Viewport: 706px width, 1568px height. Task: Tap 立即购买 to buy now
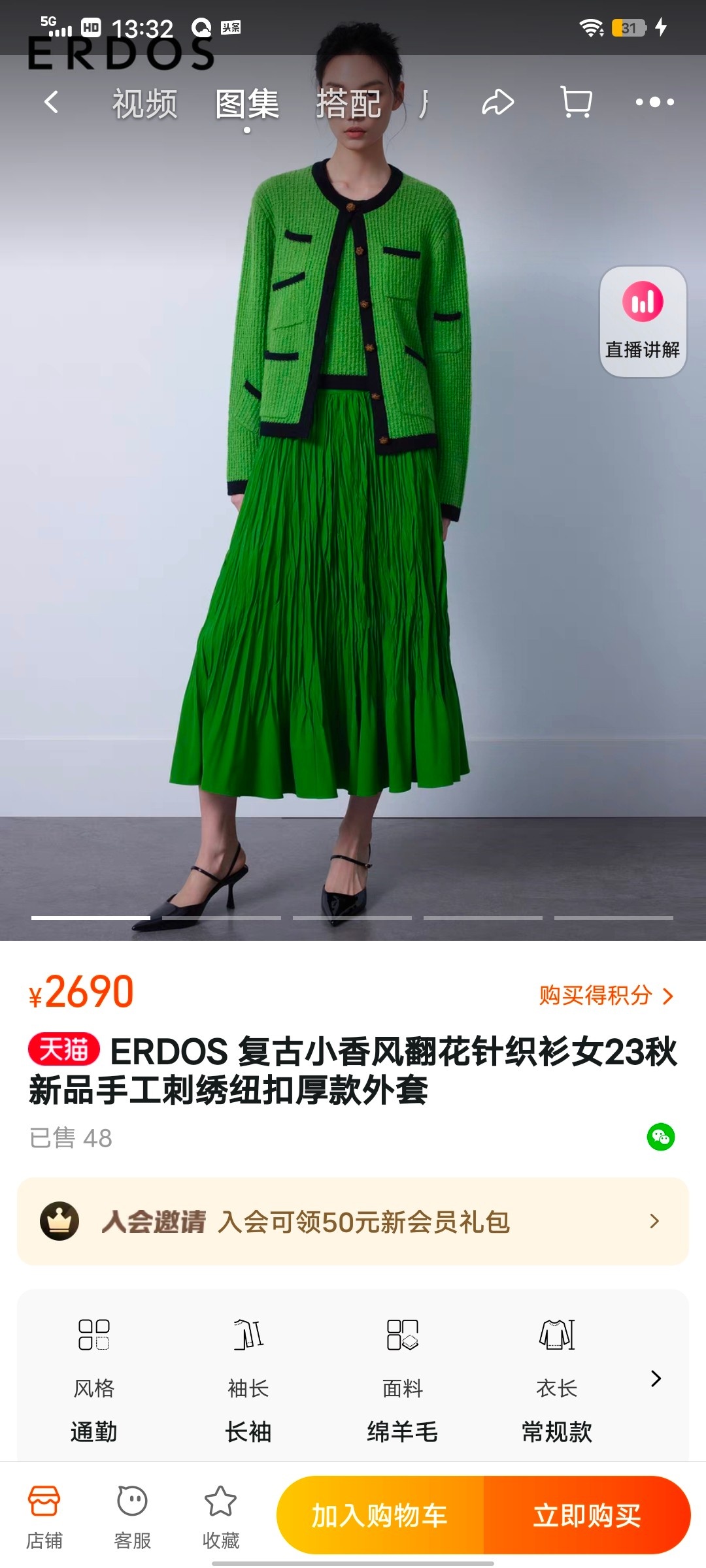[x=586, y=1514]
